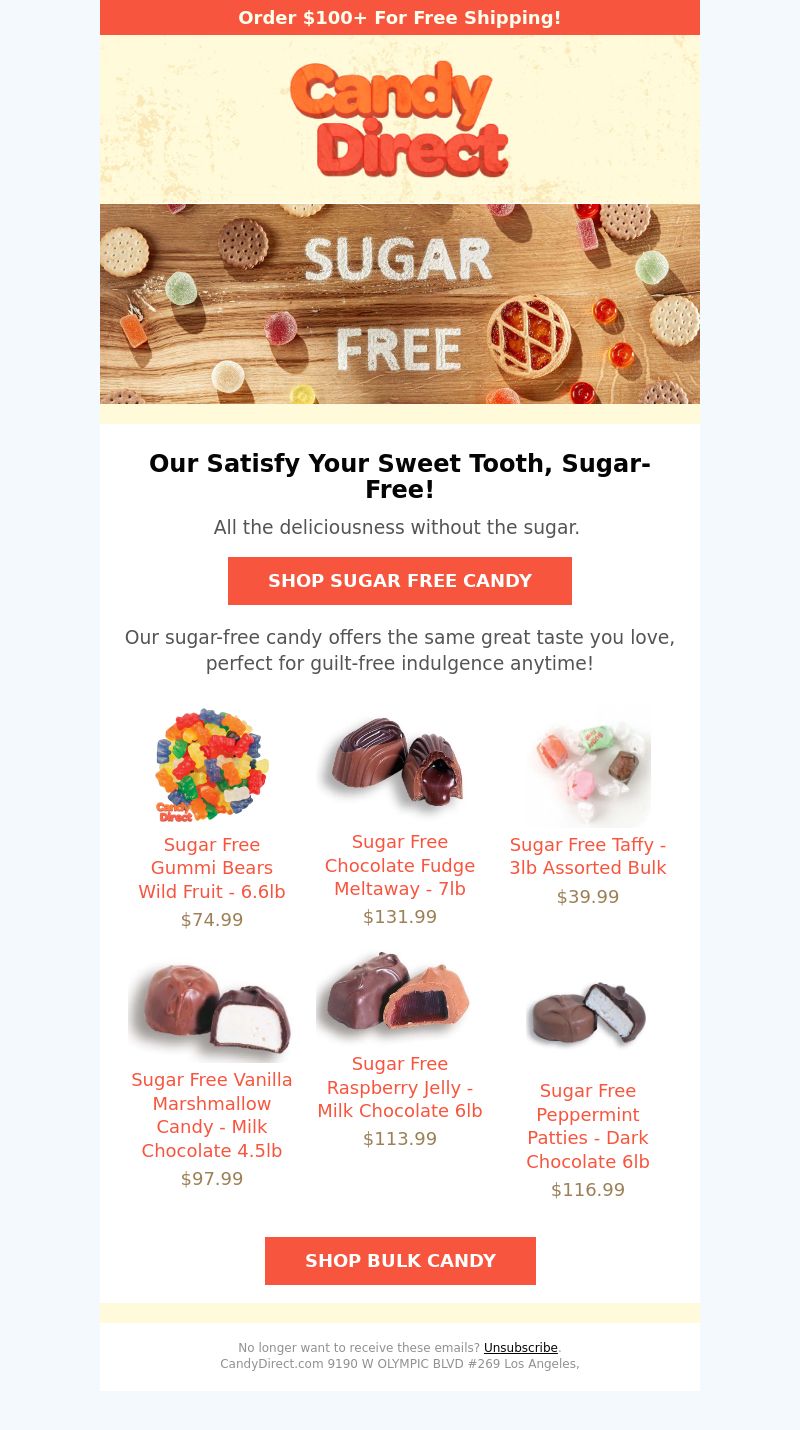Open the Sugar Free hero banner
This screenshot has height=1430, width=800.
[400, 304]
